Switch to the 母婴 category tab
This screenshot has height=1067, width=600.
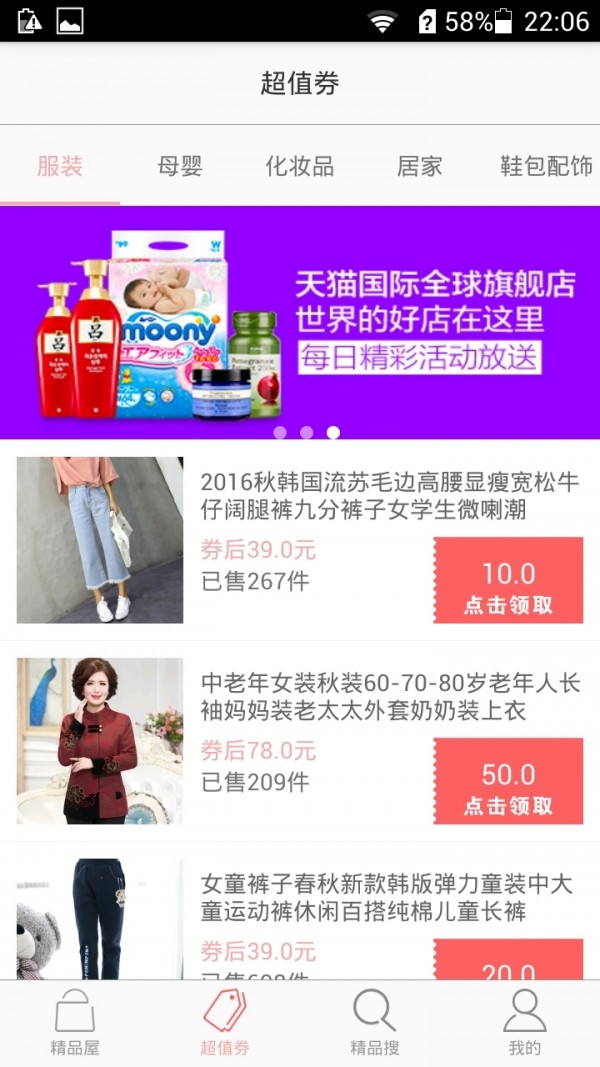180,166
